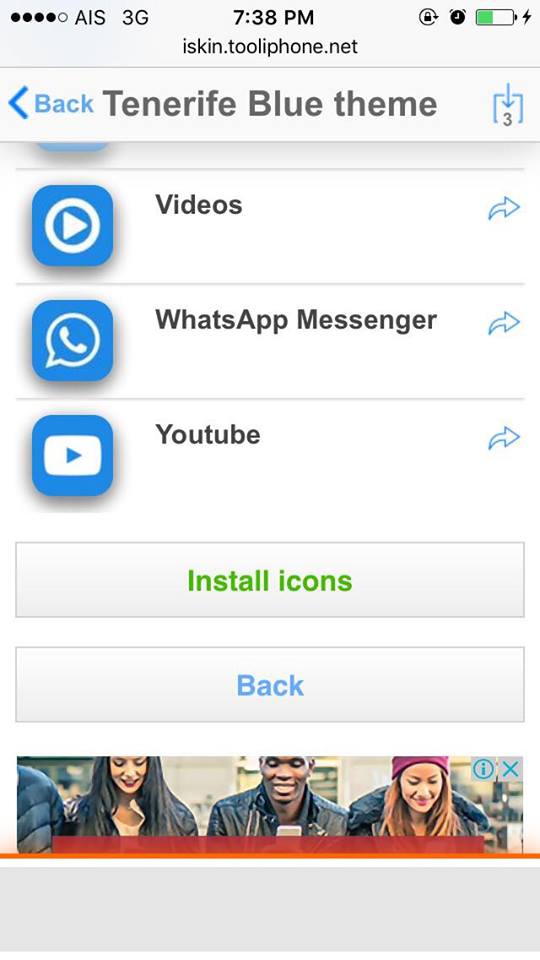Tap the share arrow next to Youtube
Viewport: 540px width, 960px height.
(x=503, y=438)
